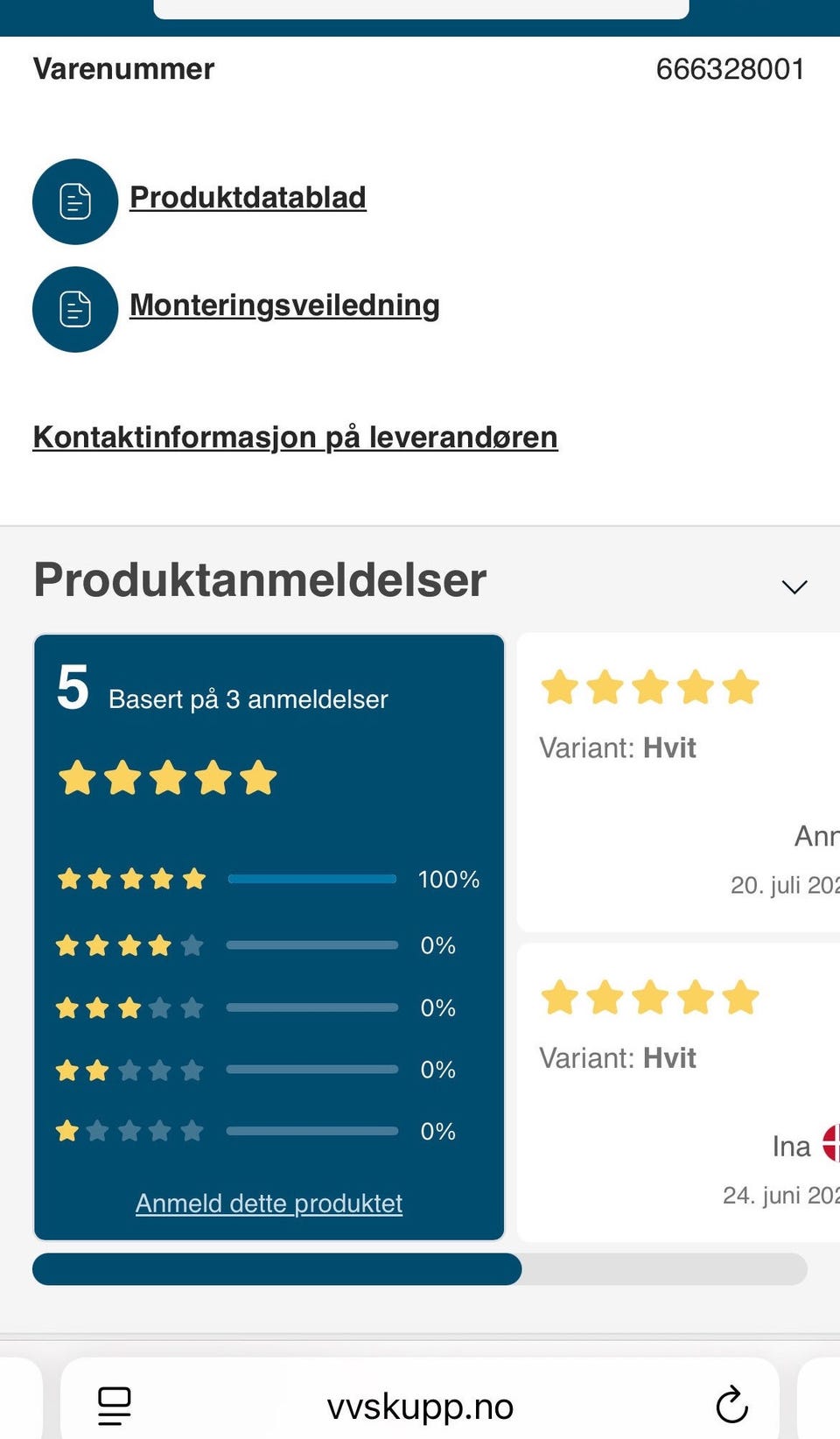
Task: Select the Varenummer row
Action: (420, 68)
